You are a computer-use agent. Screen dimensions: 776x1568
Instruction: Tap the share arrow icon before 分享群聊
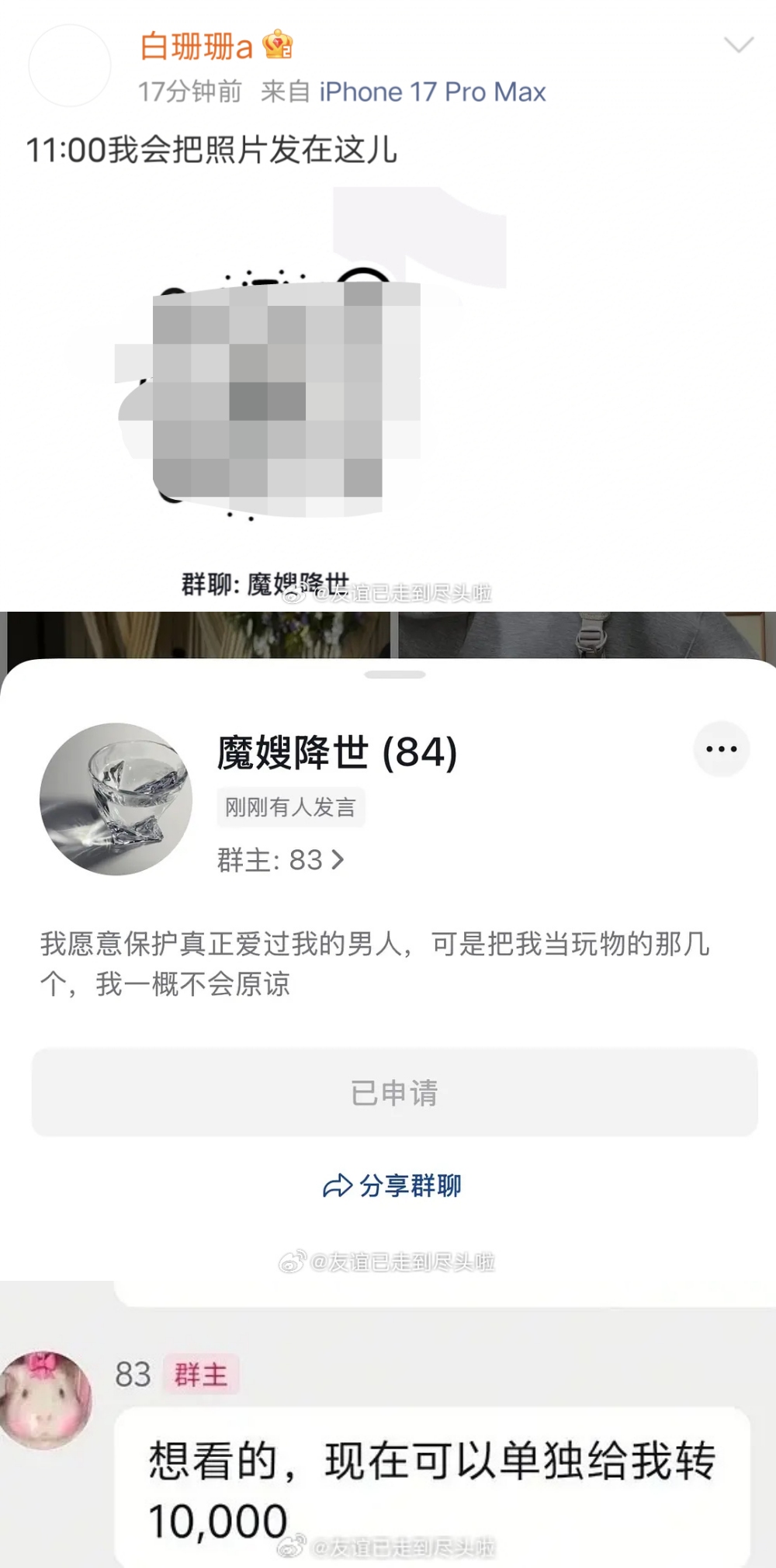(337, 1185)
